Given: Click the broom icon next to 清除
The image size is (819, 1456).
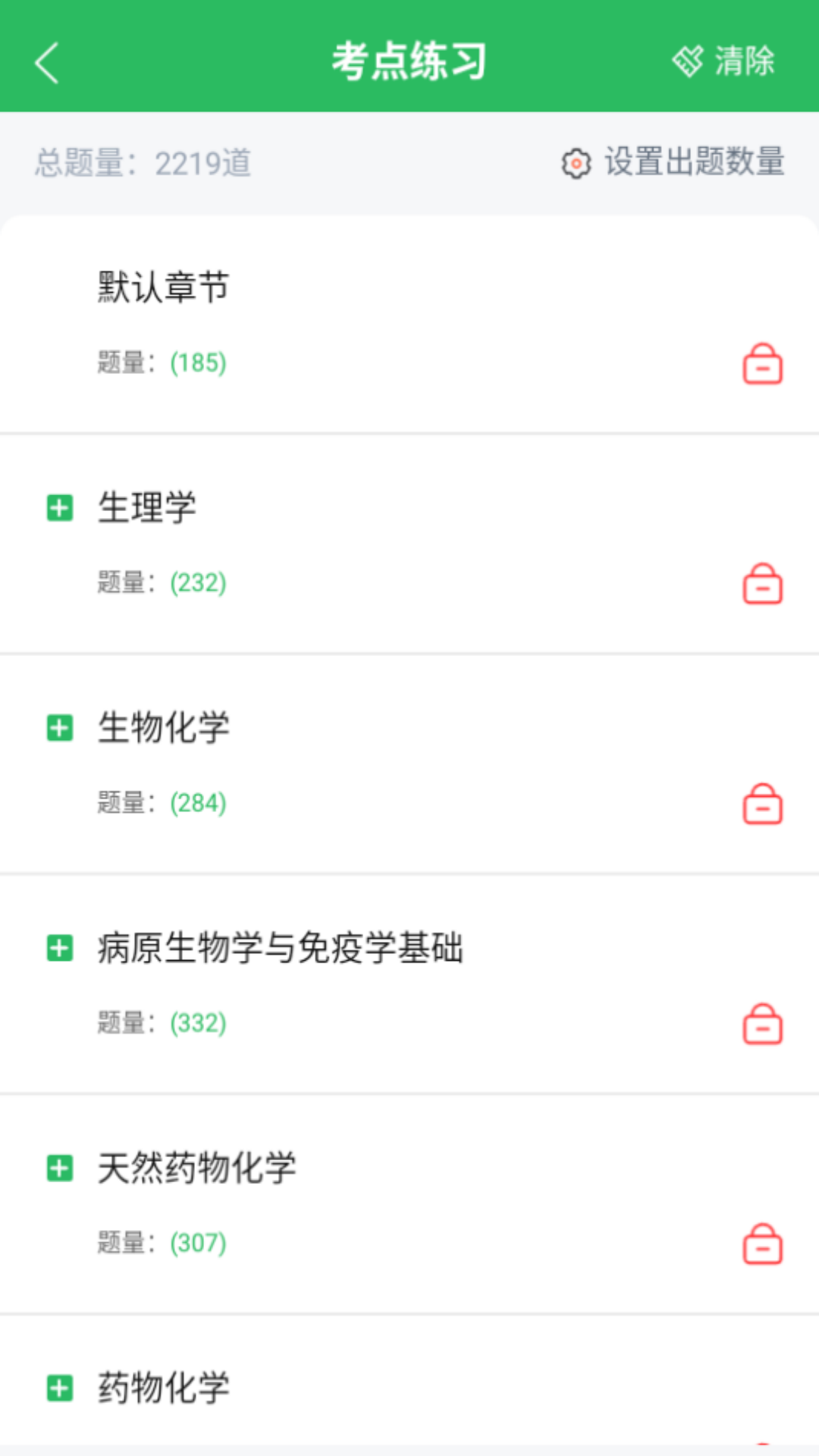Looking at the screenshot, I should coord(687,62).
